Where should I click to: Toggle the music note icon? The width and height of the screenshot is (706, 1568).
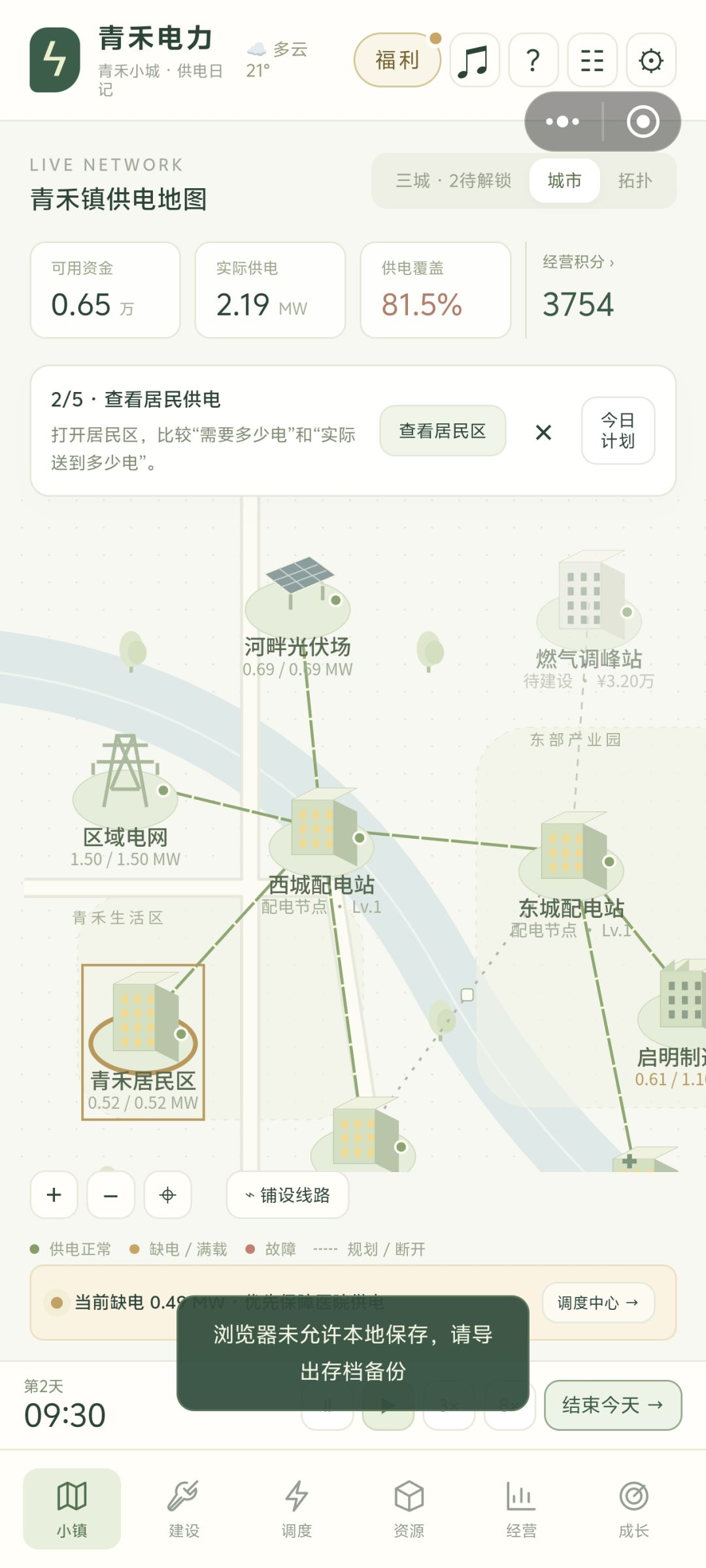(475, 60)
